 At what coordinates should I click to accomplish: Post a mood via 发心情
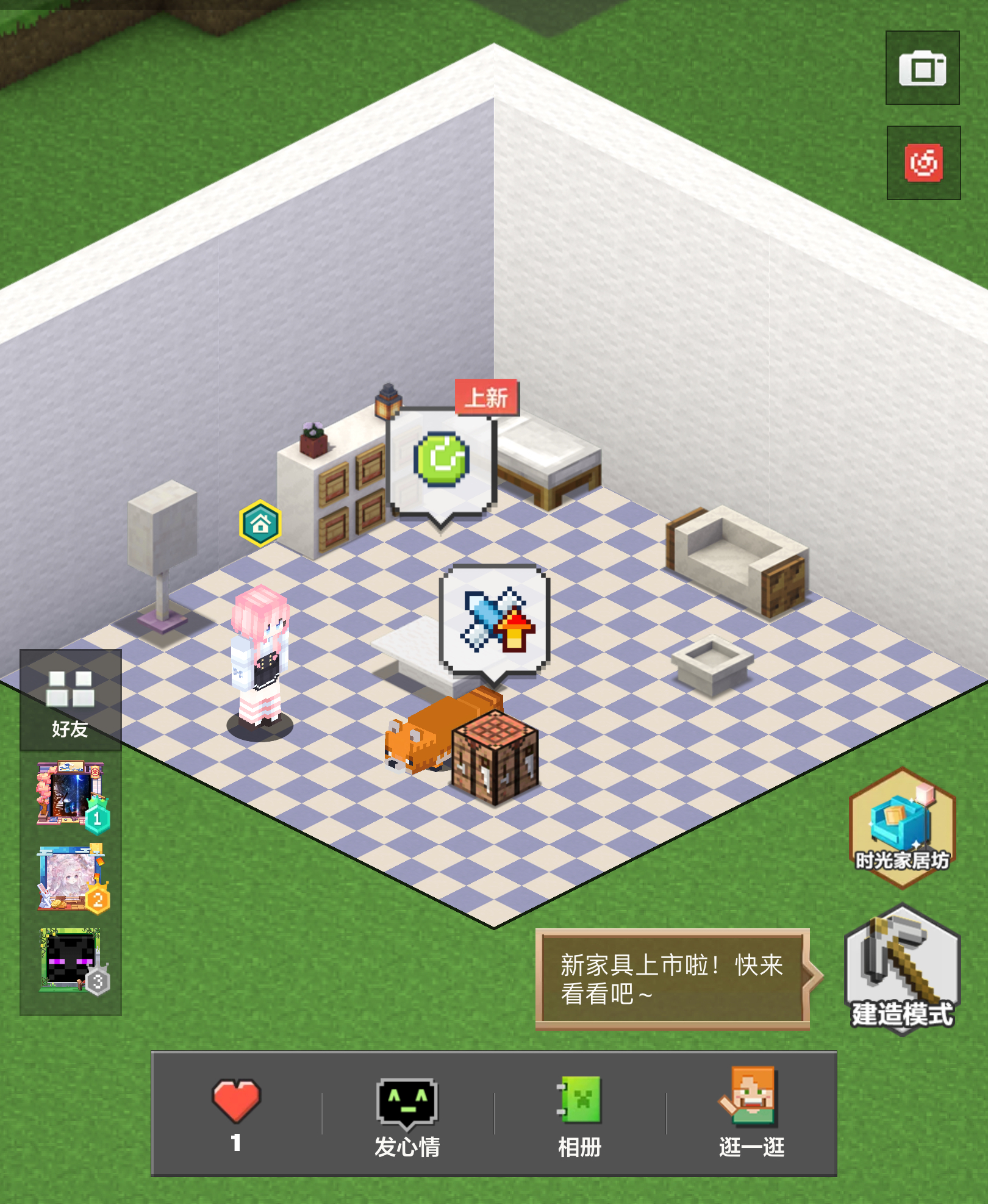407,1115
